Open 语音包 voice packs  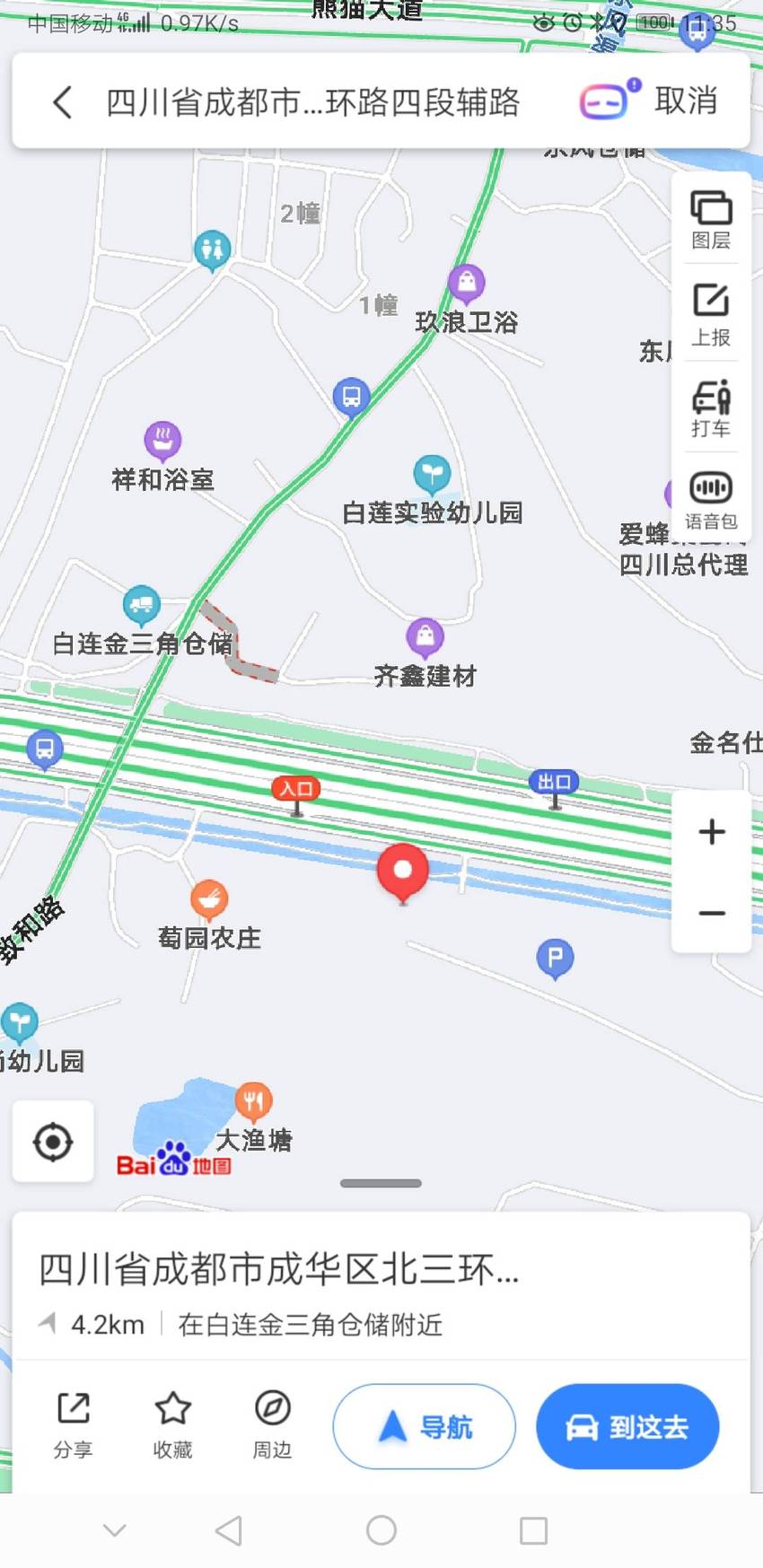(x=711, y=500)
